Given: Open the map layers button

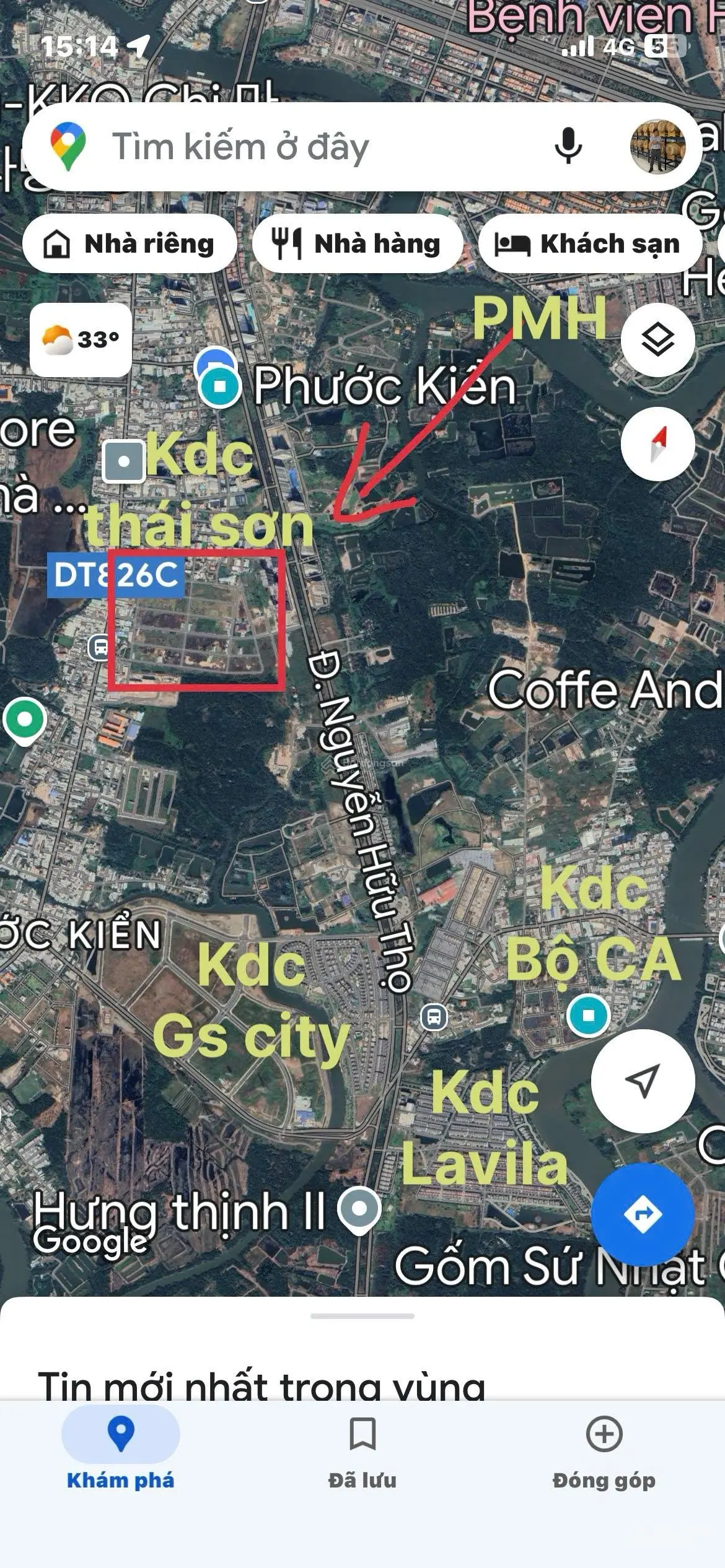Looking at the screenshot, I should coord(657,339).
